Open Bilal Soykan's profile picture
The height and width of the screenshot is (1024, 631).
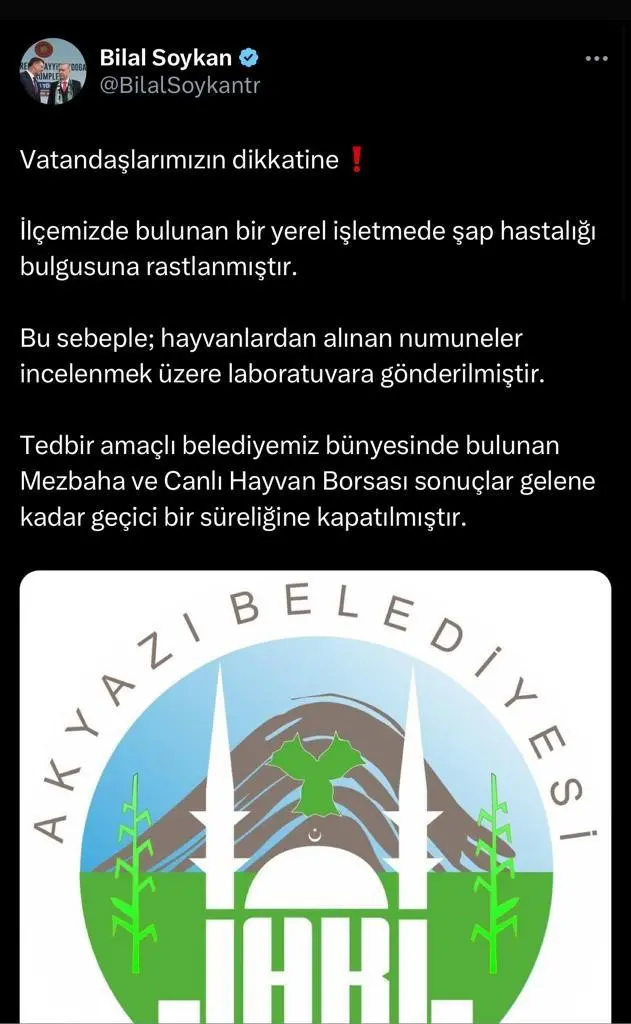click(53, 71)
